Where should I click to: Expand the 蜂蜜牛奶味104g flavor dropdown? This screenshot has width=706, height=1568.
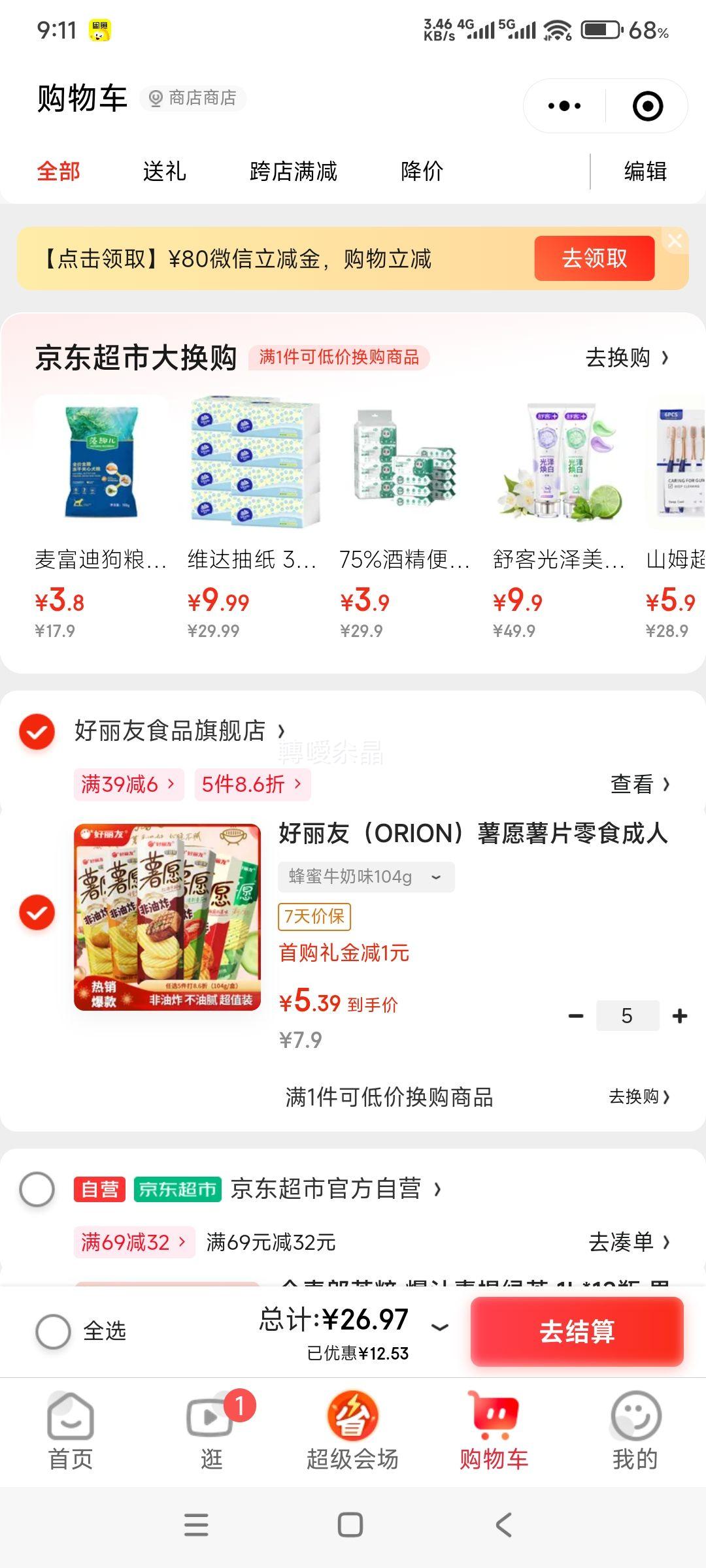366,877
